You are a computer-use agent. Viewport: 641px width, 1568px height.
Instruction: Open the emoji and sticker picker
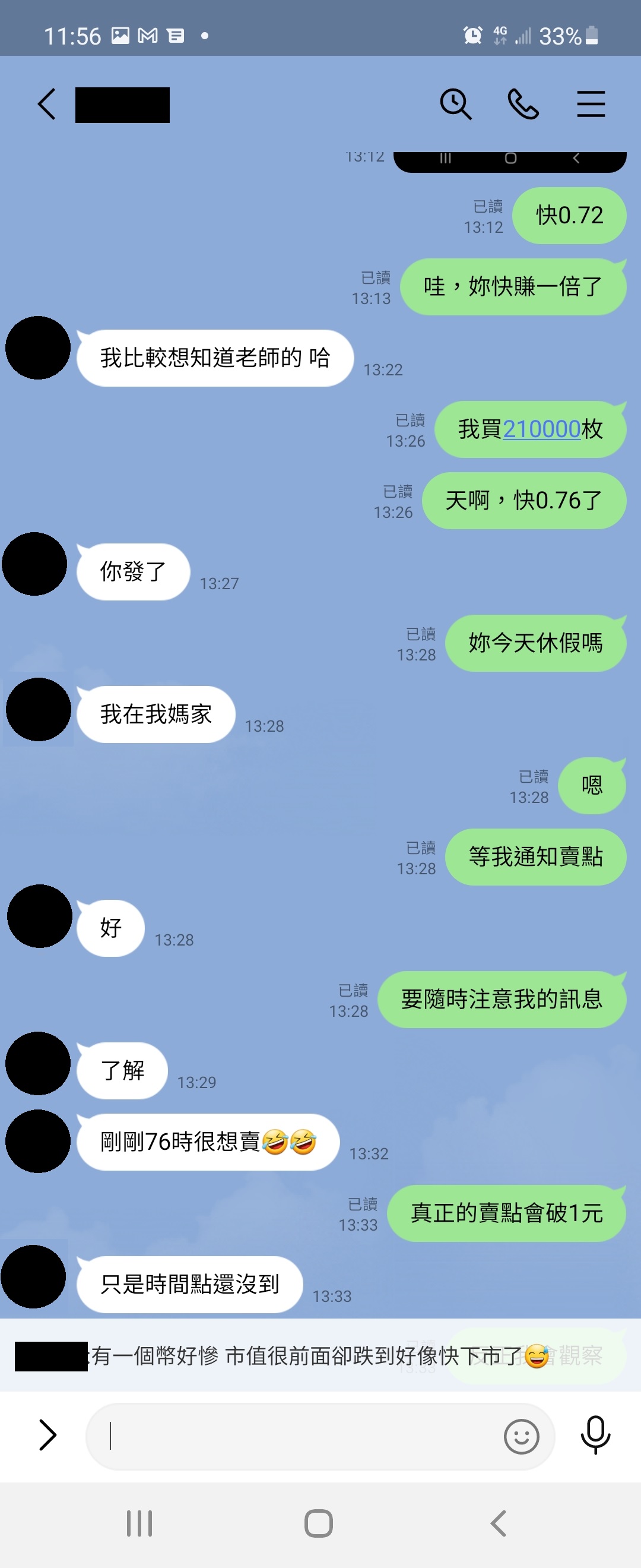(521, 1437)
